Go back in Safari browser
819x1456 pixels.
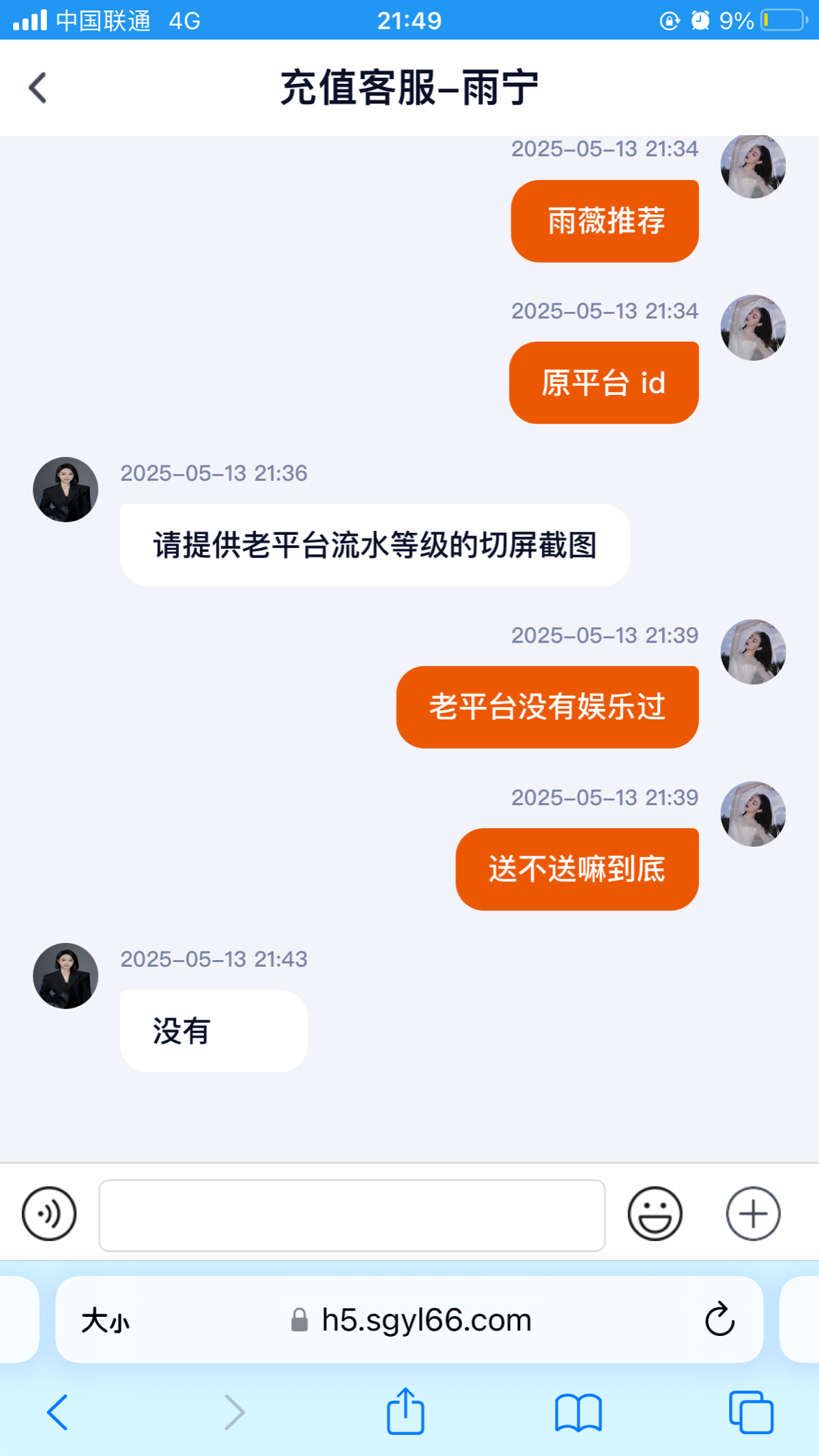[57, 1412]
